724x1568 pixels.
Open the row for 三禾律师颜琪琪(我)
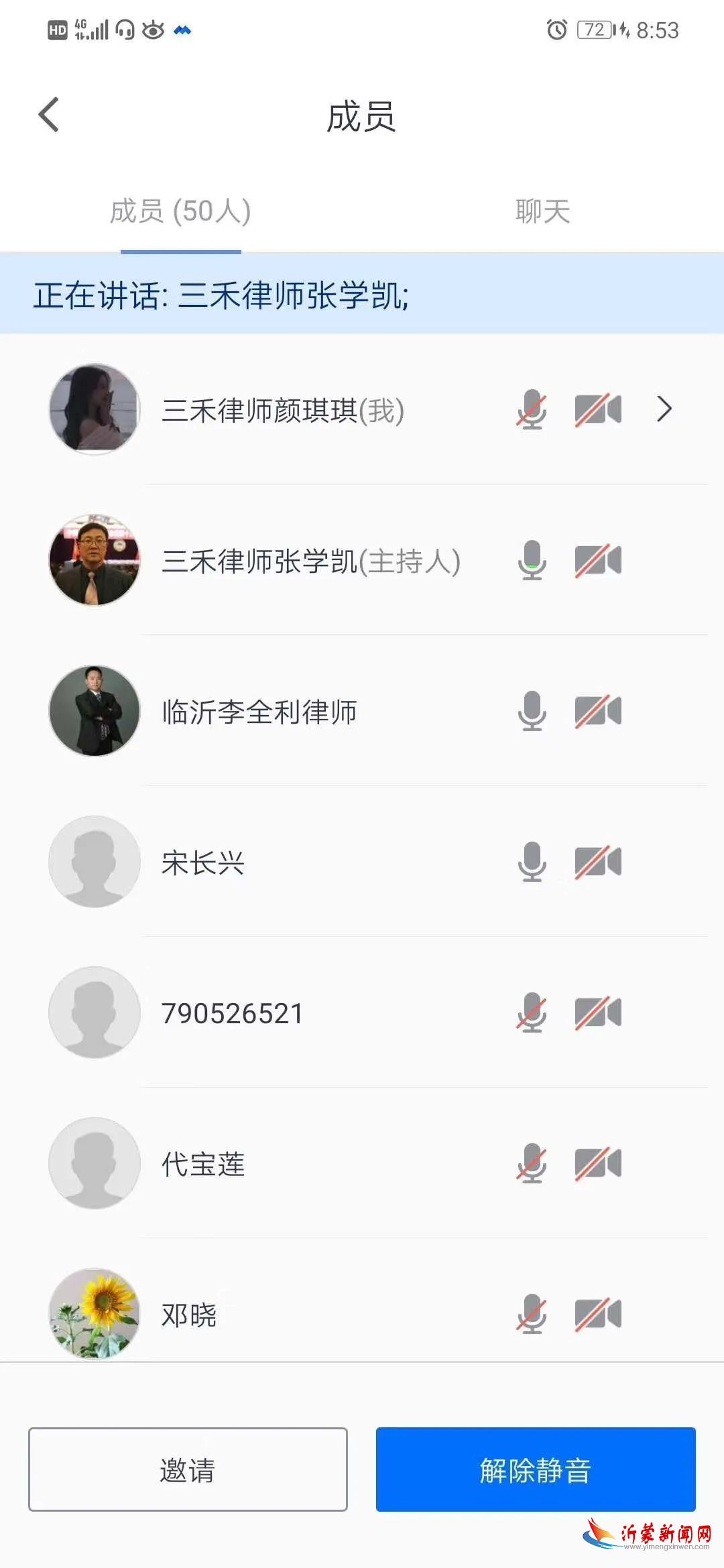coord(282,410)
